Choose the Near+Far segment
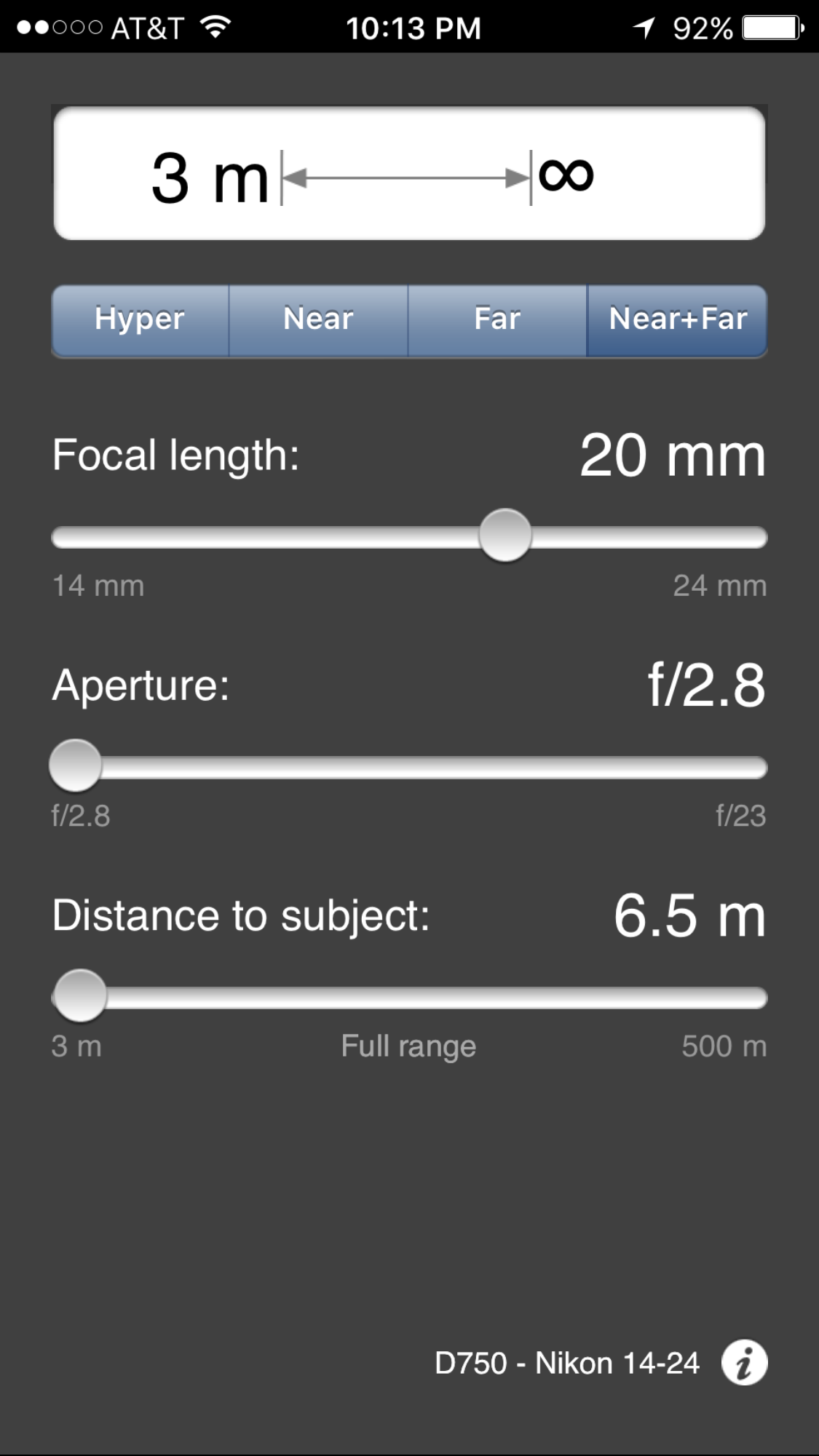819x1456 pixels. point(677,320)
